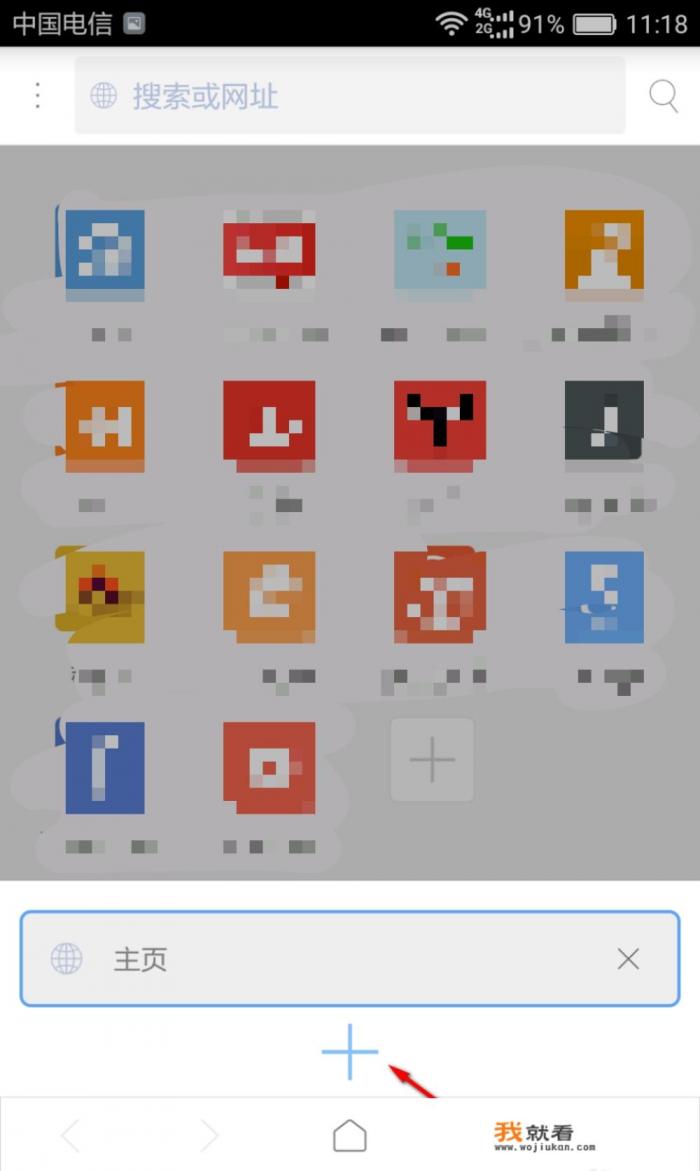Screen dimensions: 700x1171
Task: Open the three-dot overflow menu
Action: pyautogui.click(x=37, y=96)
